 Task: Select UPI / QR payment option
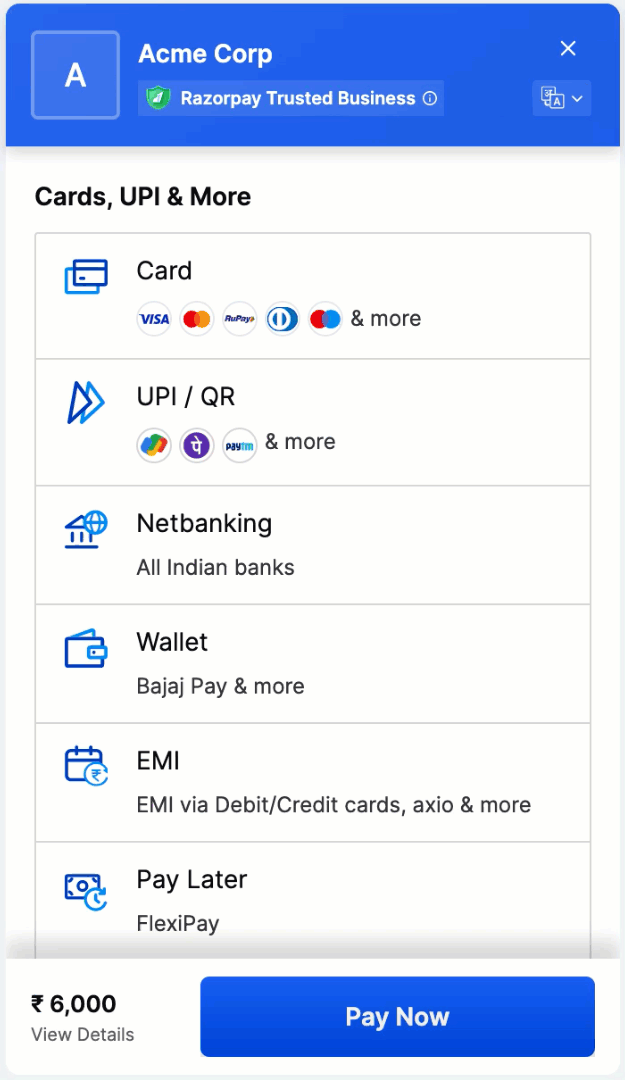click(x=313, y=422)
